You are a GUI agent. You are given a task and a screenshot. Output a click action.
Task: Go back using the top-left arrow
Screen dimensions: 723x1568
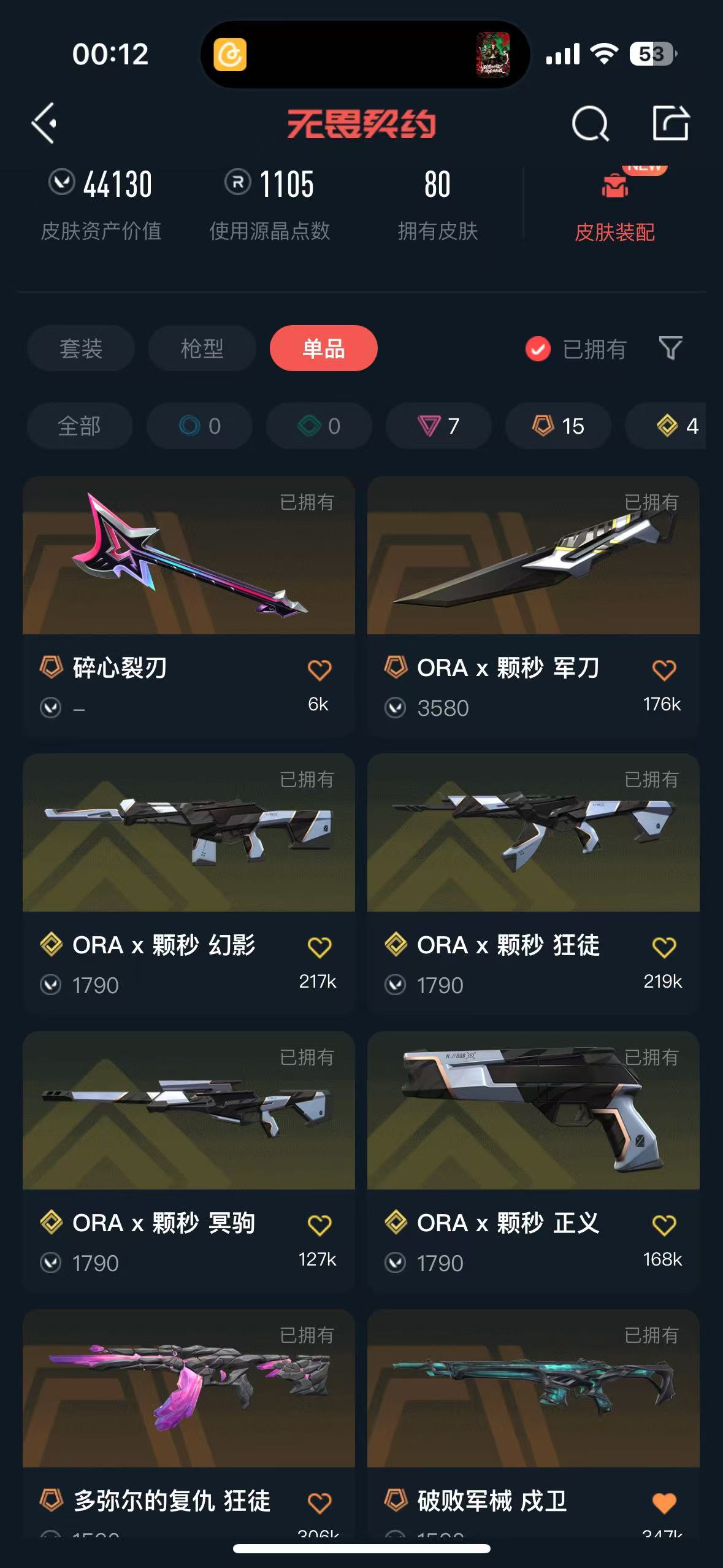click(45, 123)
